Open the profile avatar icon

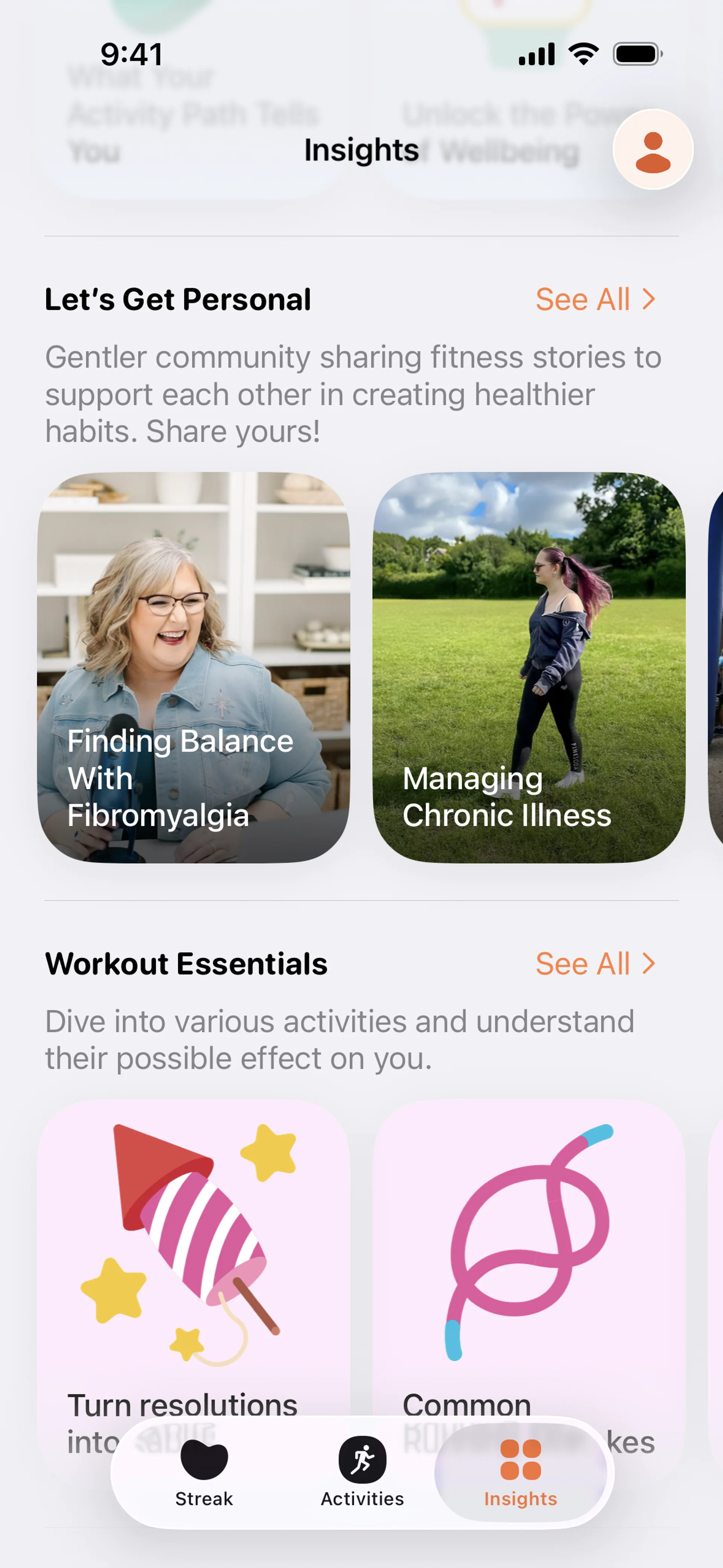click(x=653, y=150)
